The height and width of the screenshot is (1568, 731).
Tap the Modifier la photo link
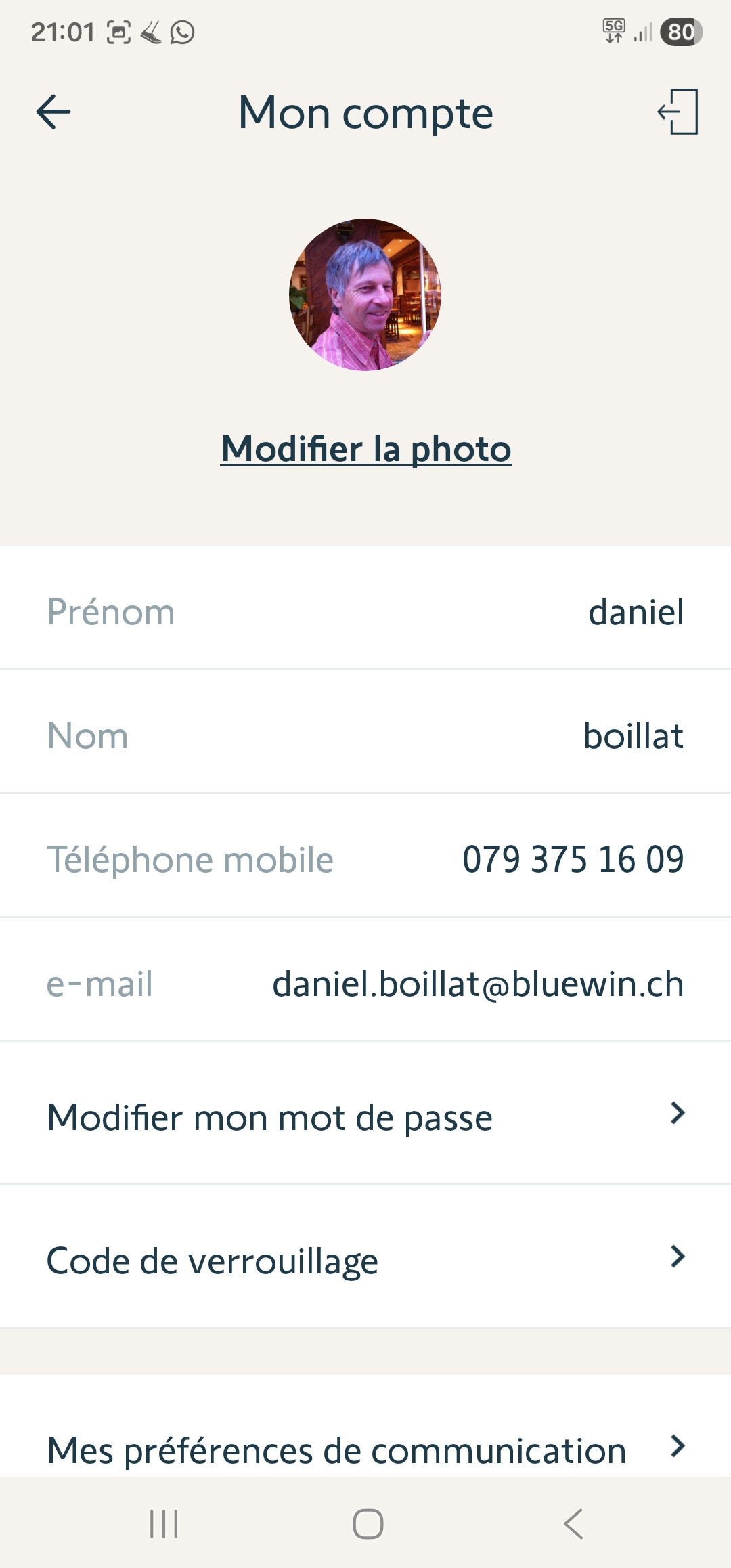coord(365,449)
